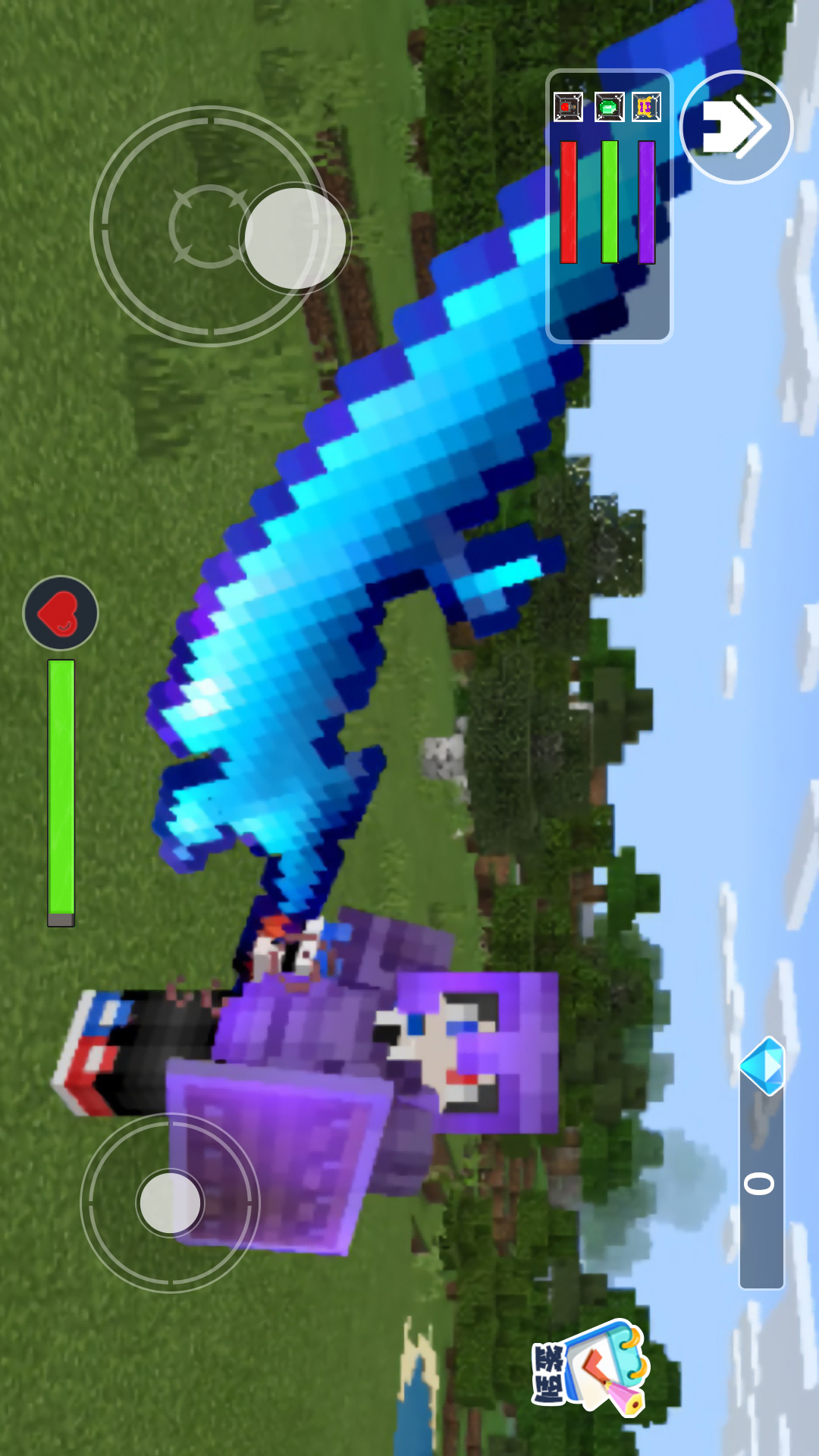The width and height of the screenshot is (819, 1456).
Task: Tap the exit arrow button
Action: point(736,127)
